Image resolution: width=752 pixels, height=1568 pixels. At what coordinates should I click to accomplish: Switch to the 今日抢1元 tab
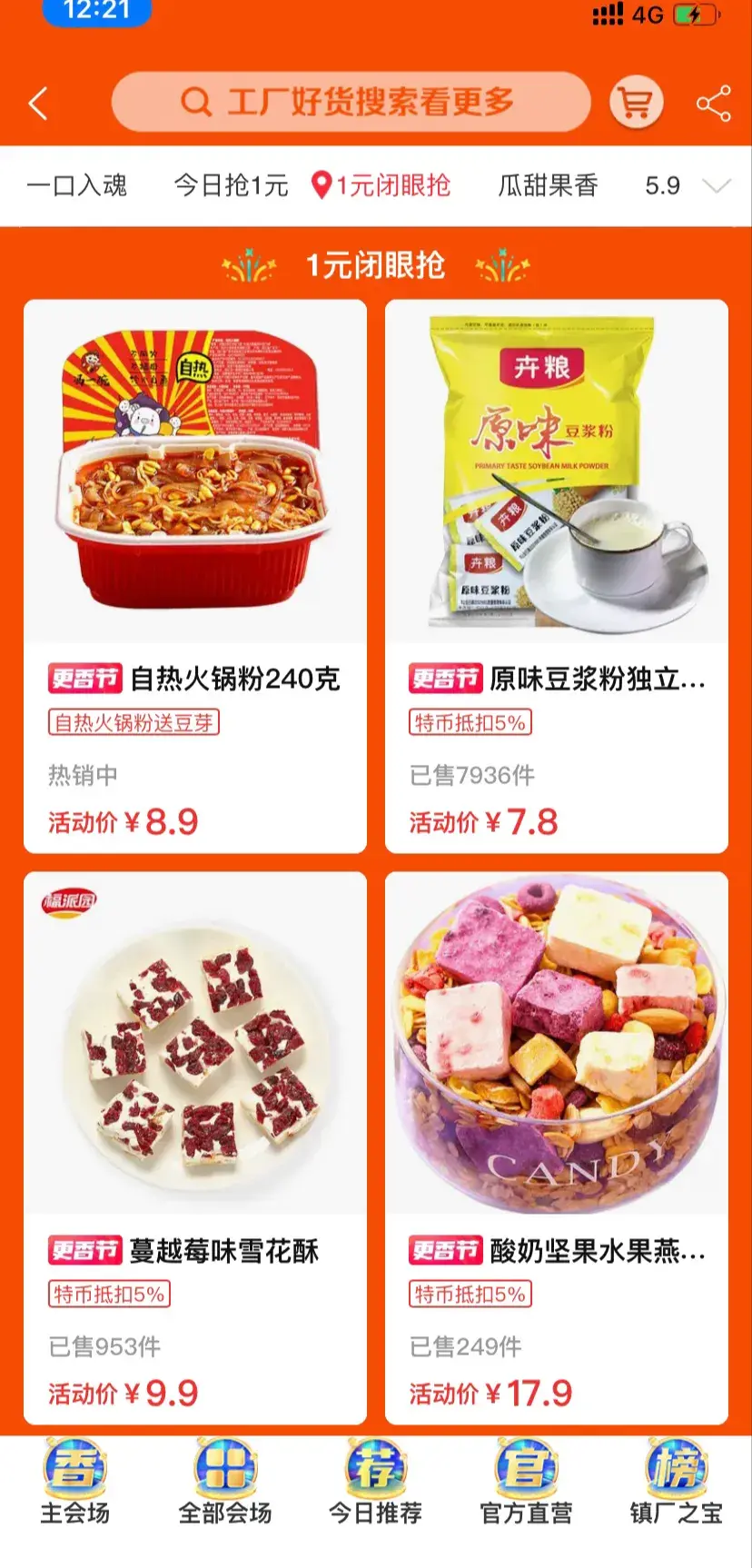click(232, 185)
